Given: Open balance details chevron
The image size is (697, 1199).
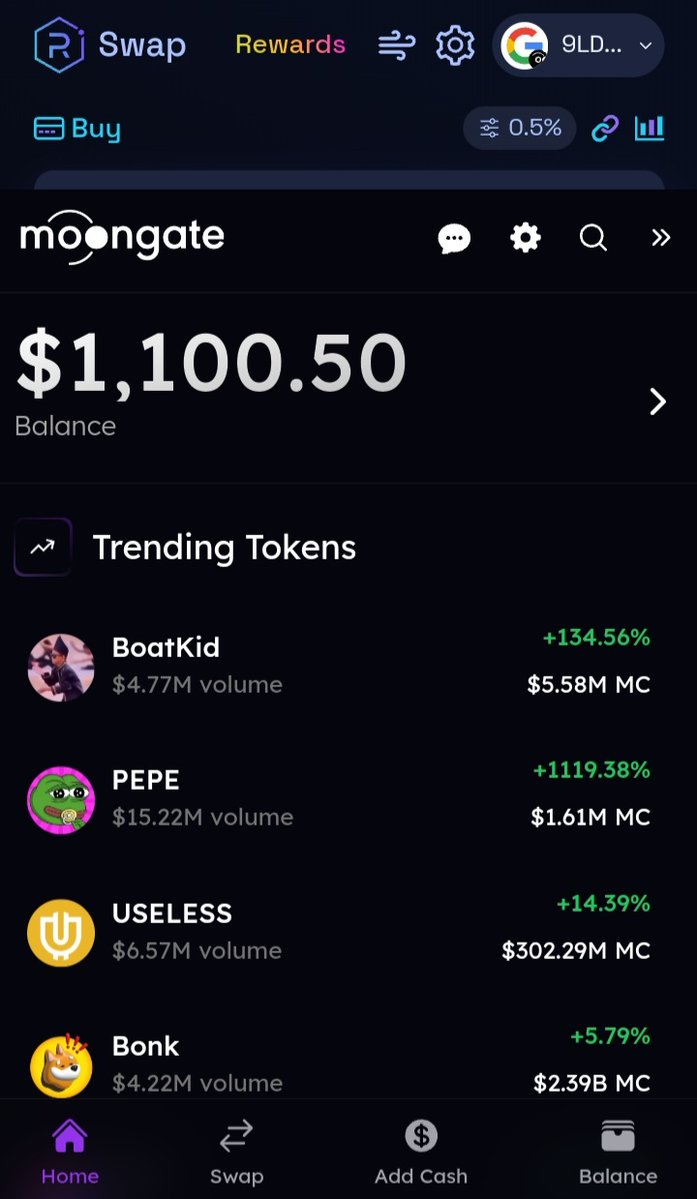Looking at the screenshot, I should pos(657,401).
